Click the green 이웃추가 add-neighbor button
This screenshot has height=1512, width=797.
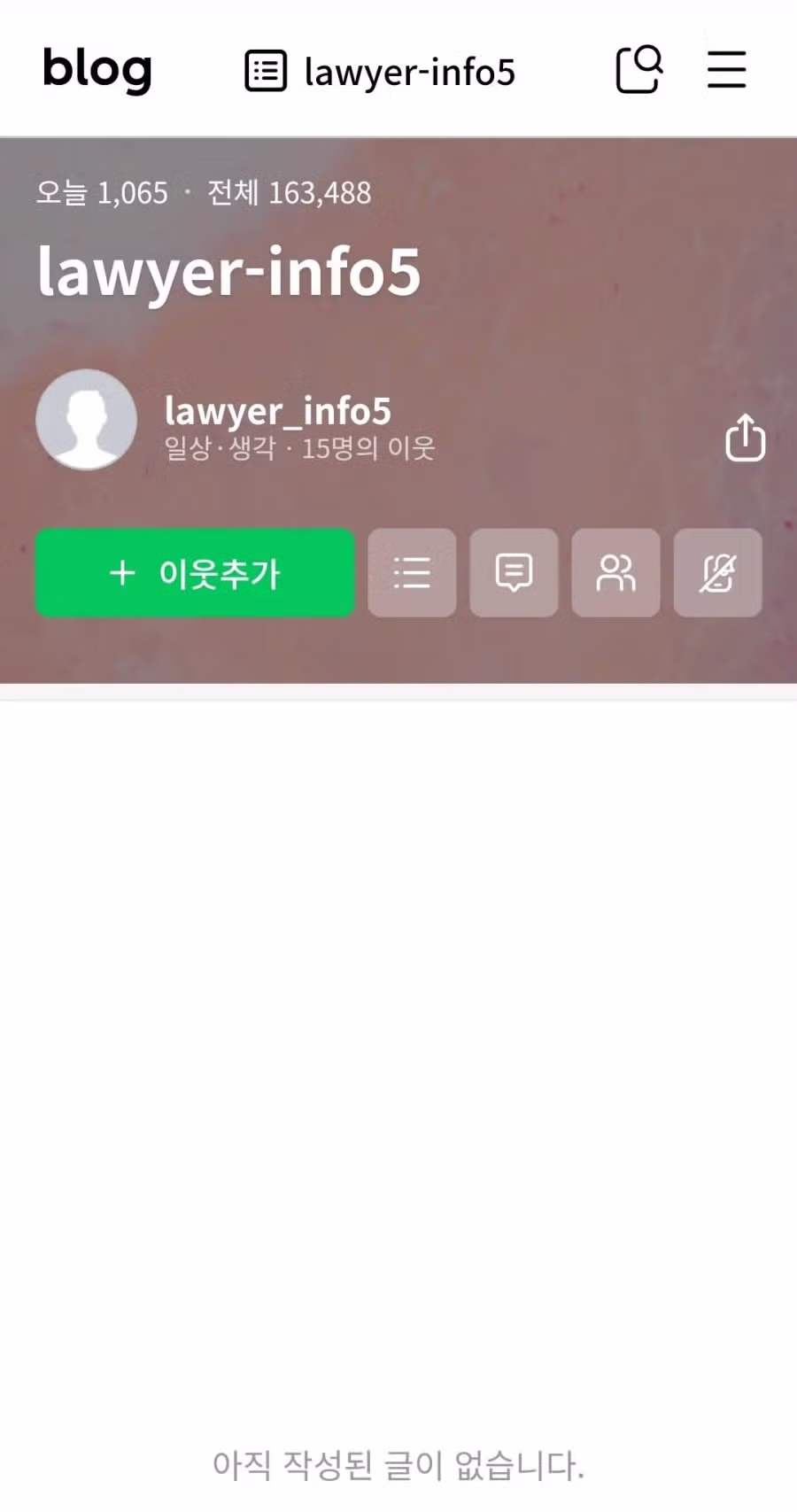[194, 573]
